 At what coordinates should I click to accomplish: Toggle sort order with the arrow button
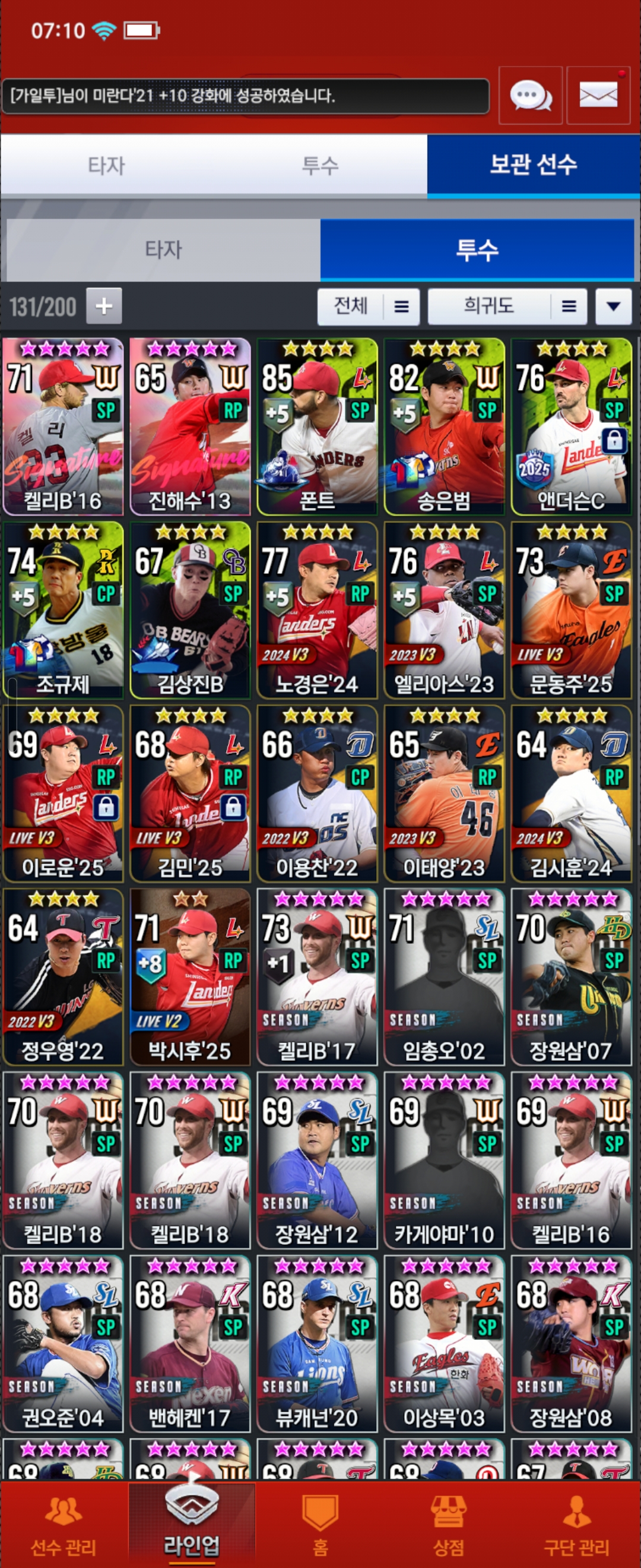613,305
